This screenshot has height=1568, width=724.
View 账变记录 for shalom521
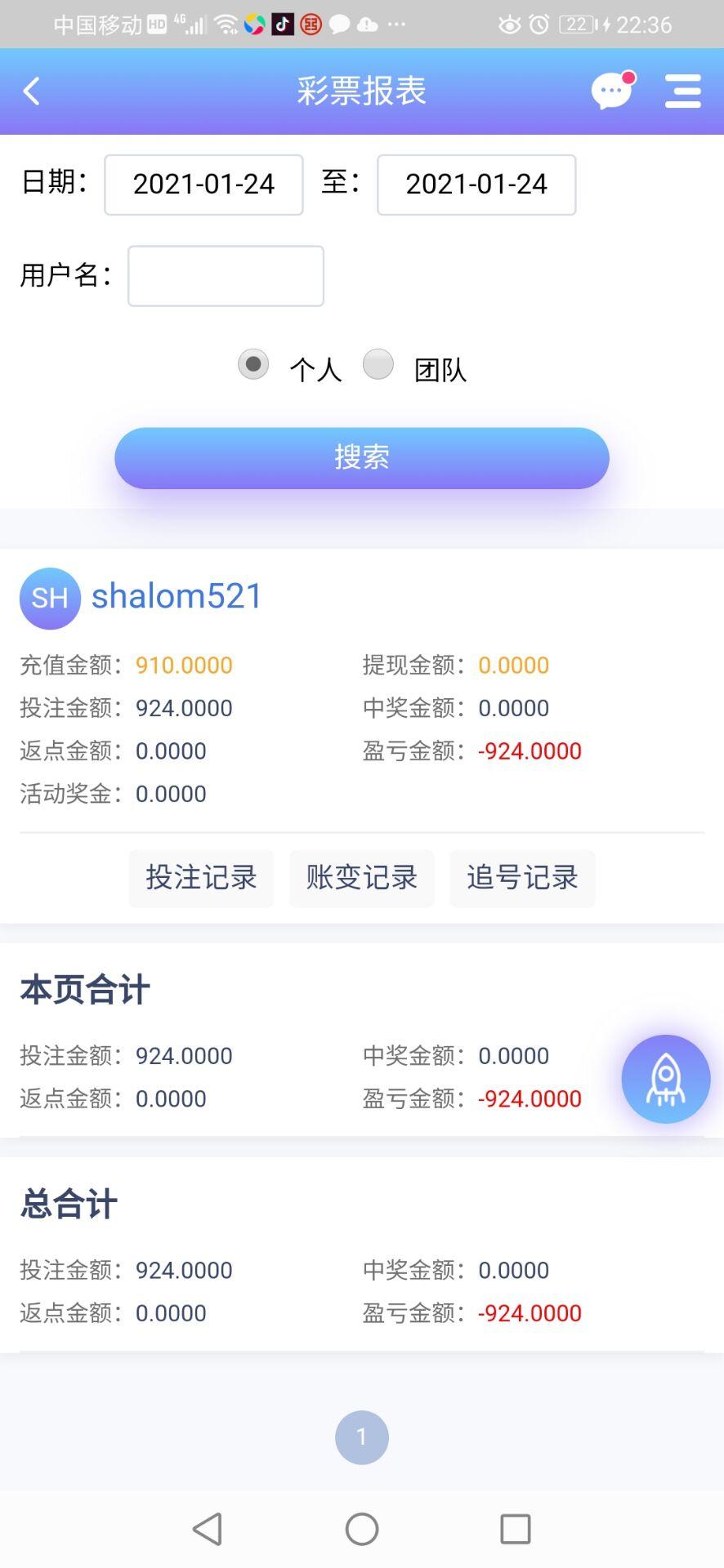362,878
